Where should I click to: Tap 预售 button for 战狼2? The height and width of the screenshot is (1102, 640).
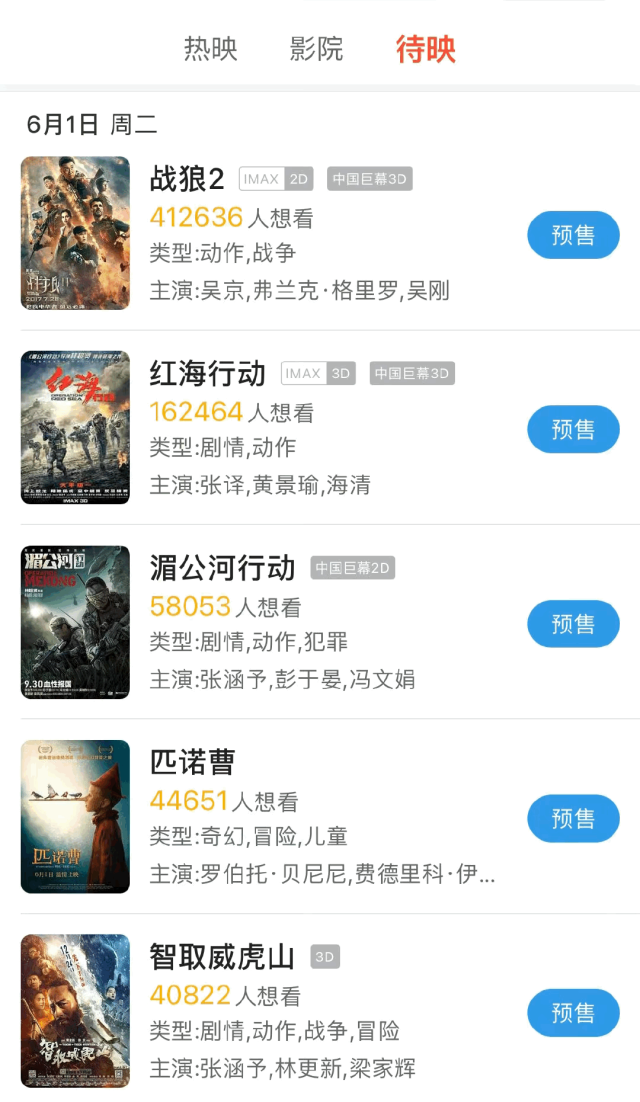pos(573,235)
